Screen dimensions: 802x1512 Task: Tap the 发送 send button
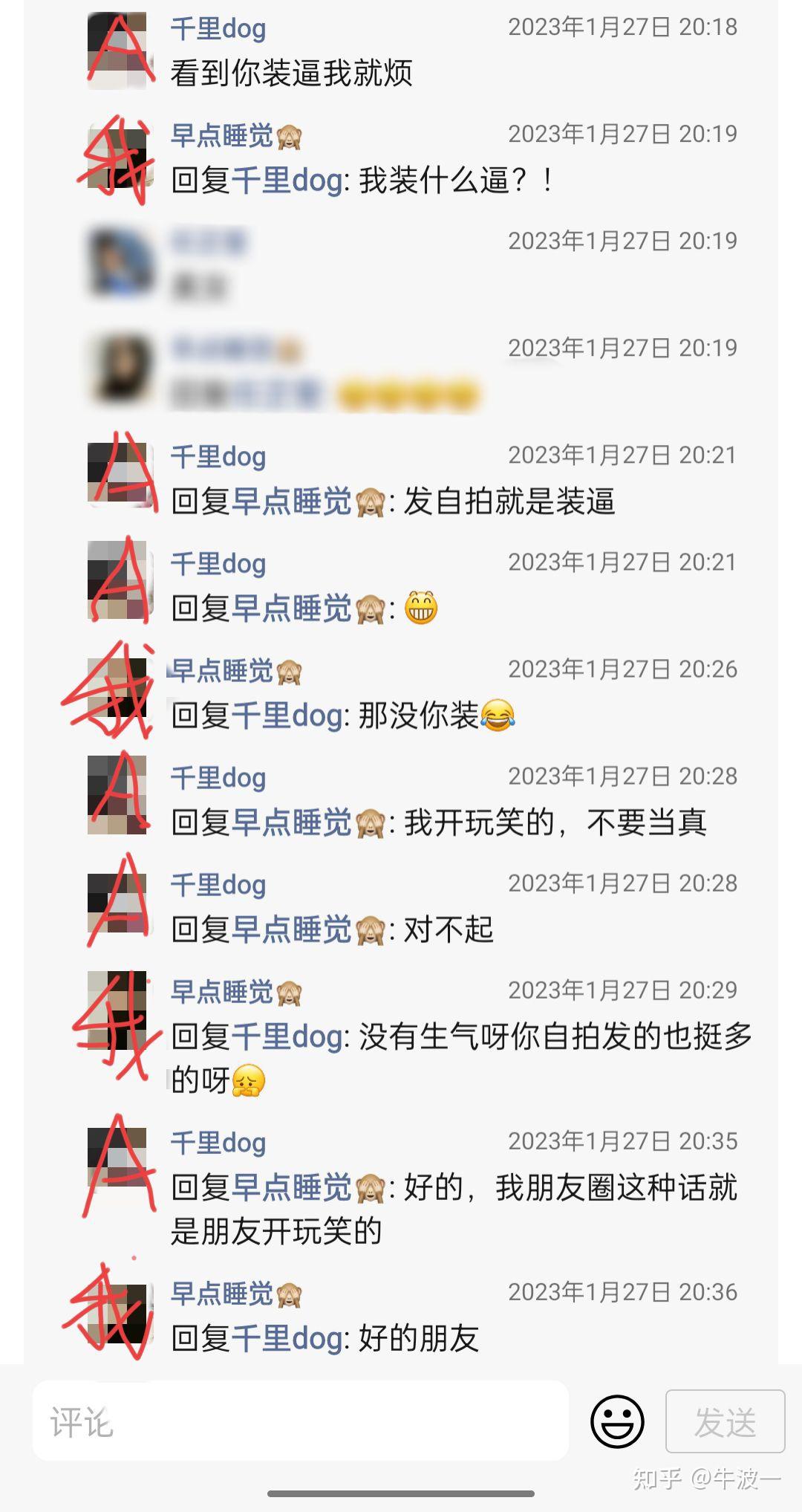click(x=725, y=1421)
